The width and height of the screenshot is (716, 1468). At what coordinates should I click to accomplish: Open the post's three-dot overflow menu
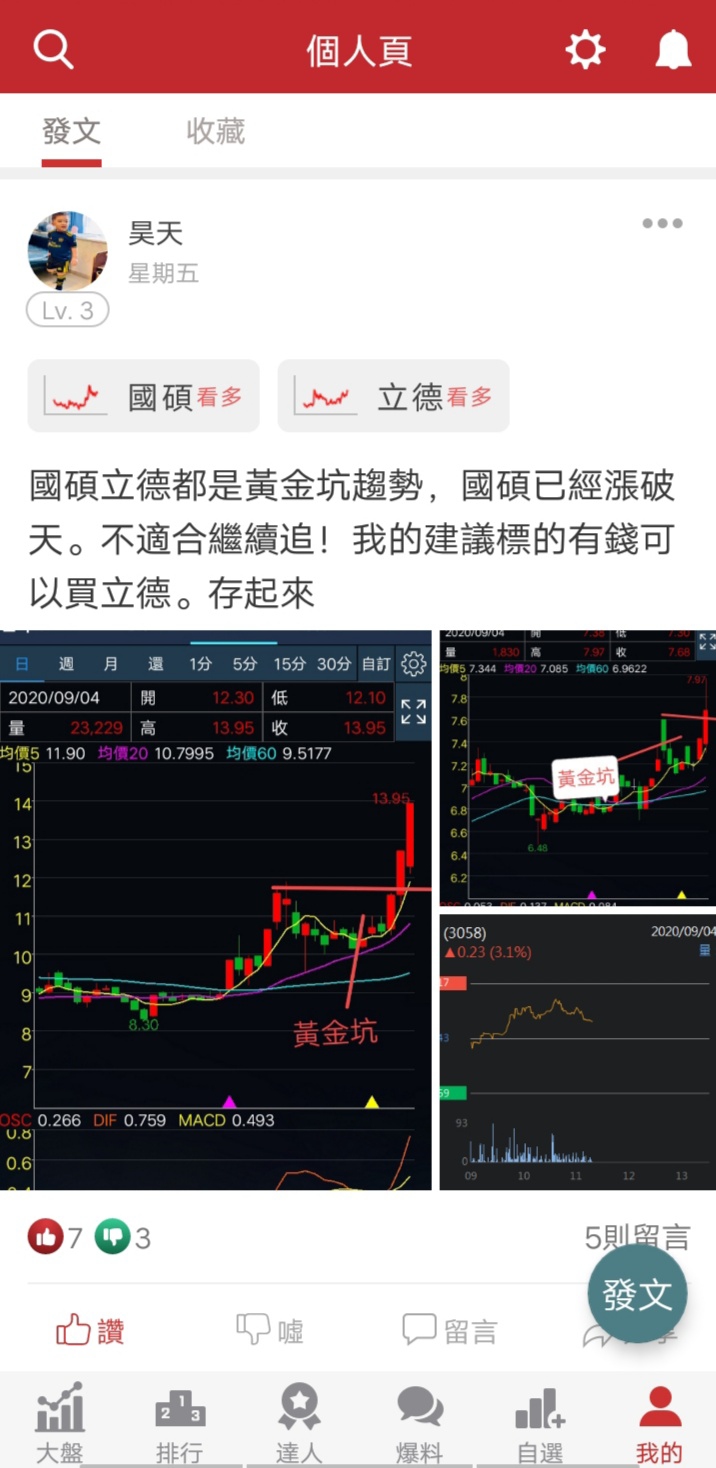point(662,224)
